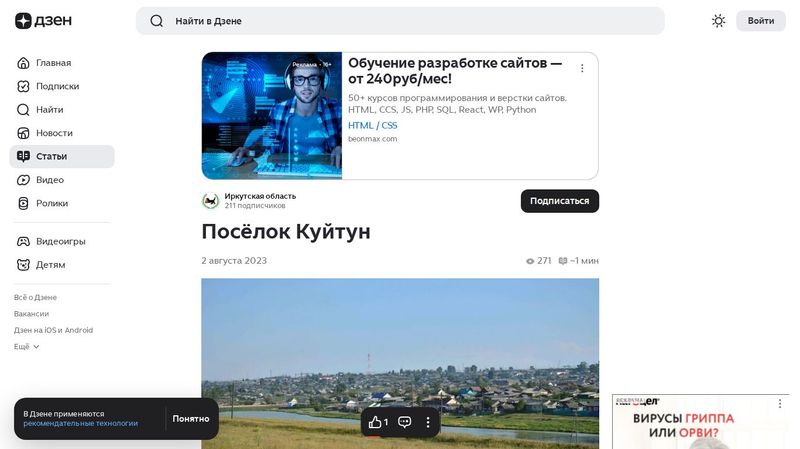The height and width of the screenshot is (449, 800).
Task: Like the article with the thumbs-up icon
Action: pyautogui.click(x=376, y=422)
